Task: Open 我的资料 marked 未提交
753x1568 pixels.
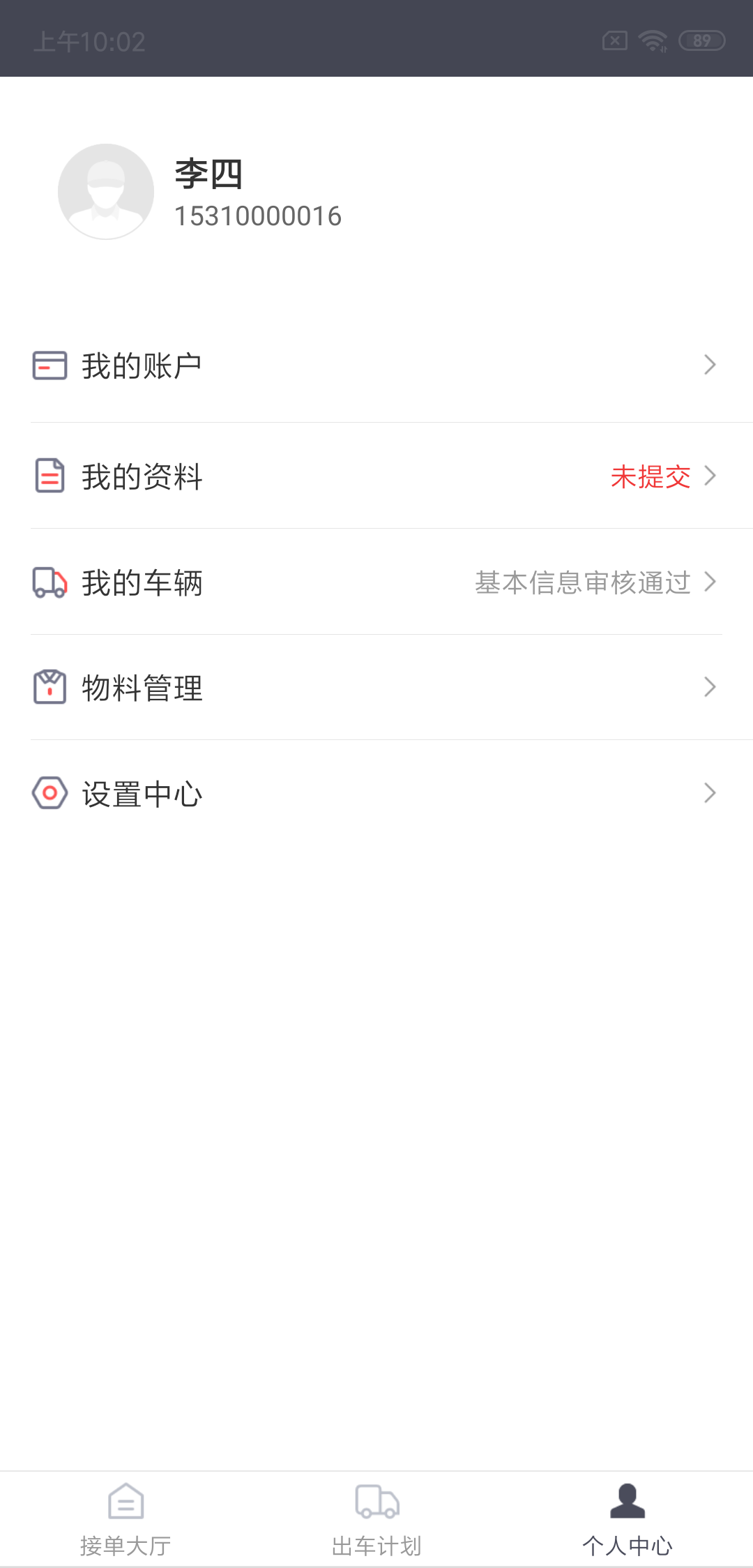Action: [x=376, y=476]
